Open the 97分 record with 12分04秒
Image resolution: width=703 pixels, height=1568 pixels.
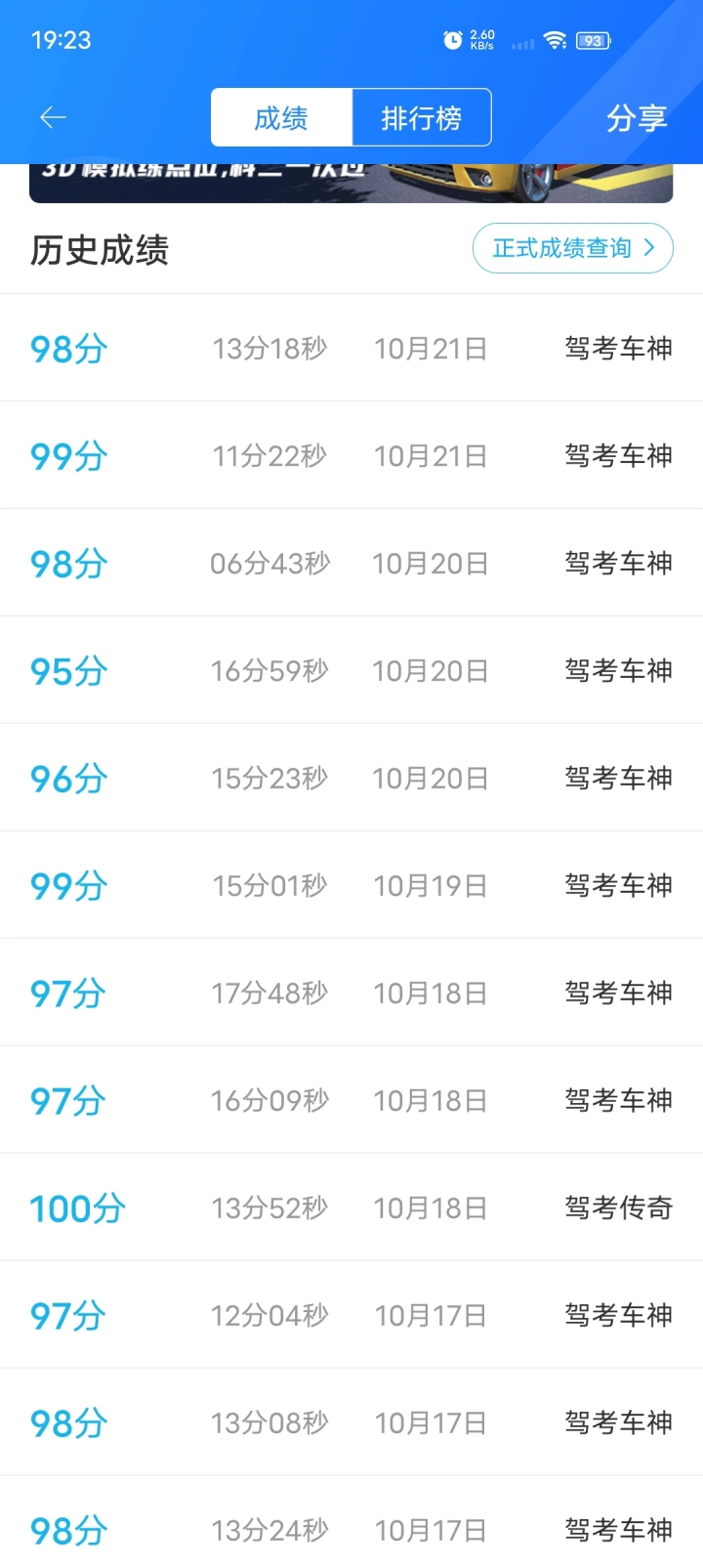[x=351, y=1315]
